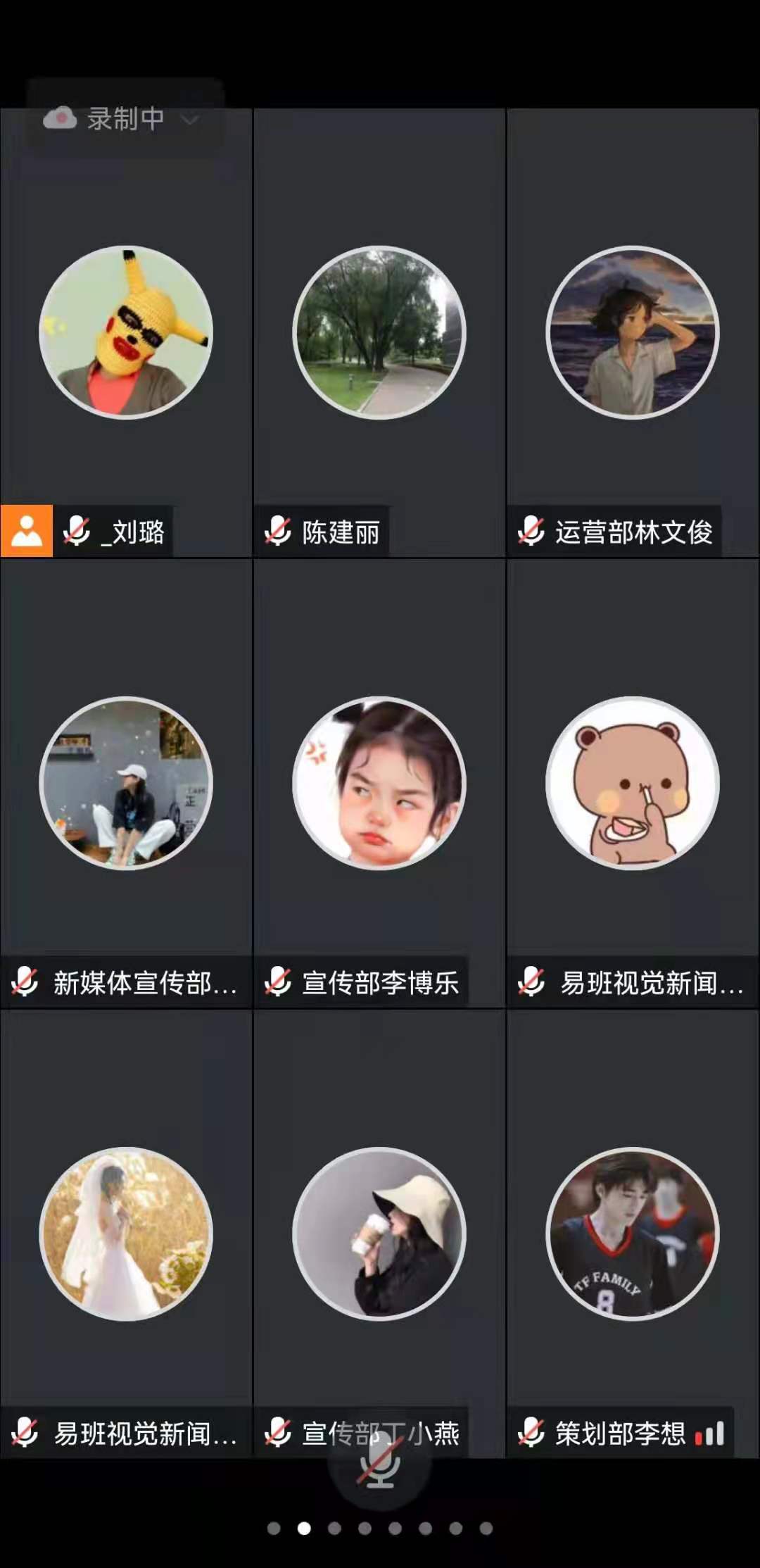This screenshot has height=1568, width=760.
Task: Open the 易班视觉新闻 tile with the bride avatar
Action: [126, 1234]
